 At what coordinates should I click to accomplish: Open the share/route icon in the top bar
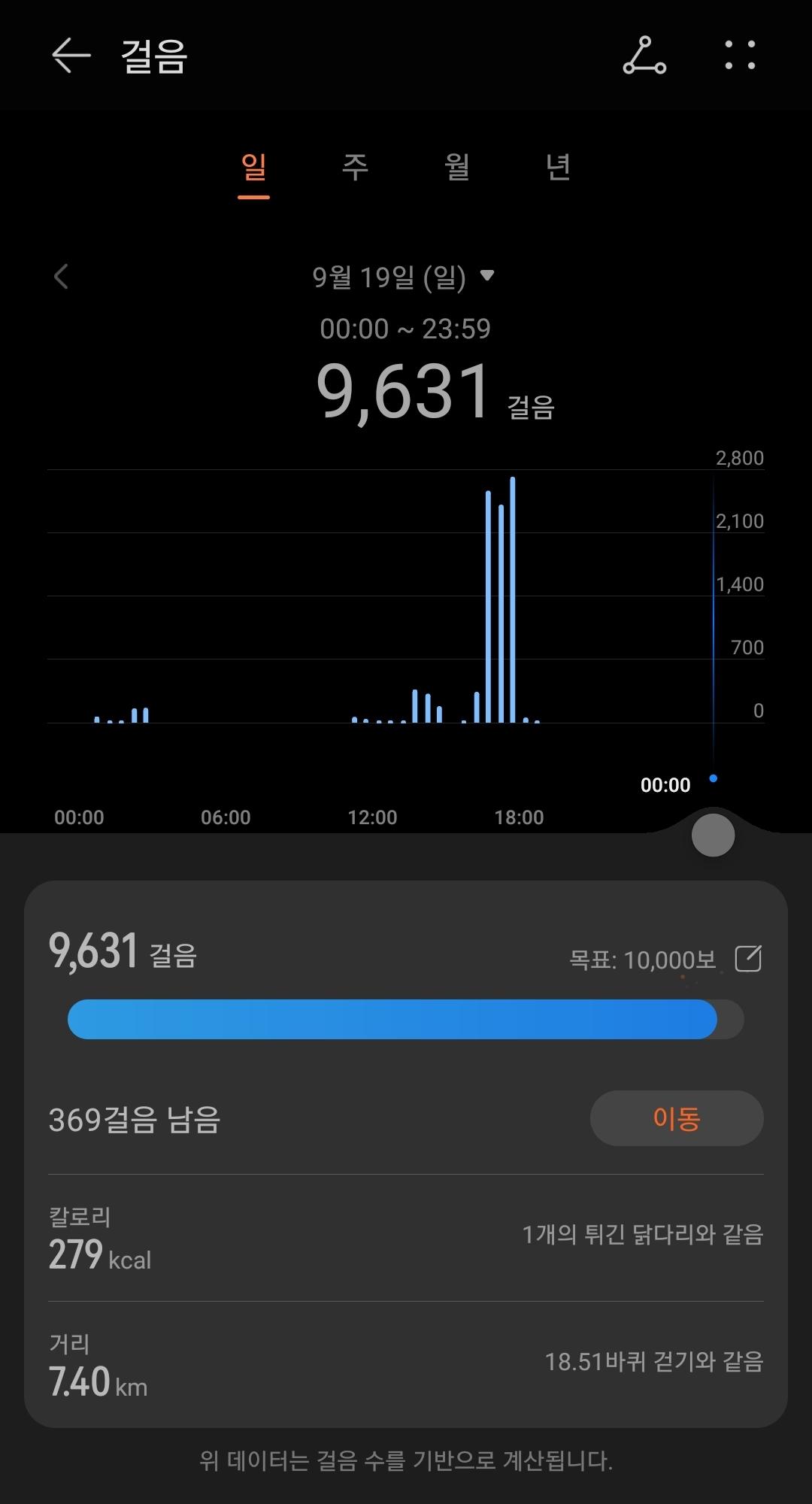point(644,56)
